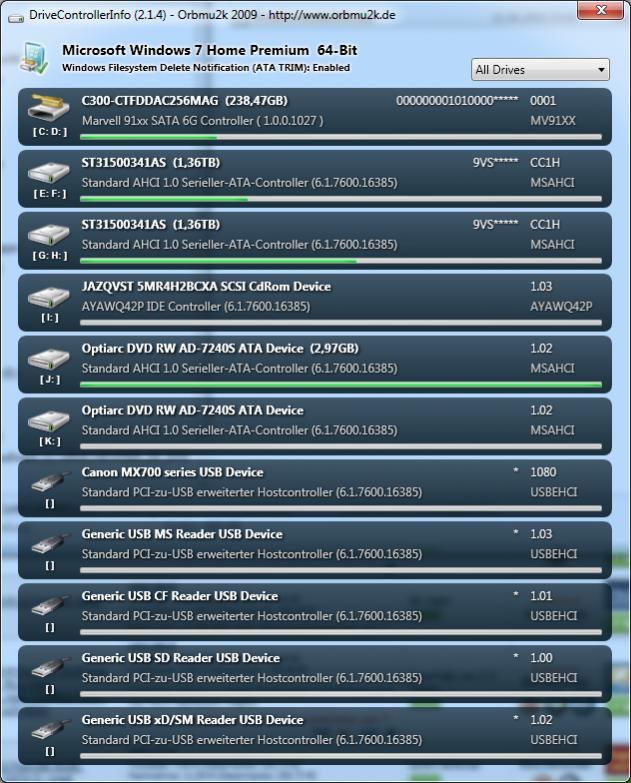Select the Generic USB xD/SM Reader entry
The width and height of the screenshot is (631, 783).
[x=314, y=736]
